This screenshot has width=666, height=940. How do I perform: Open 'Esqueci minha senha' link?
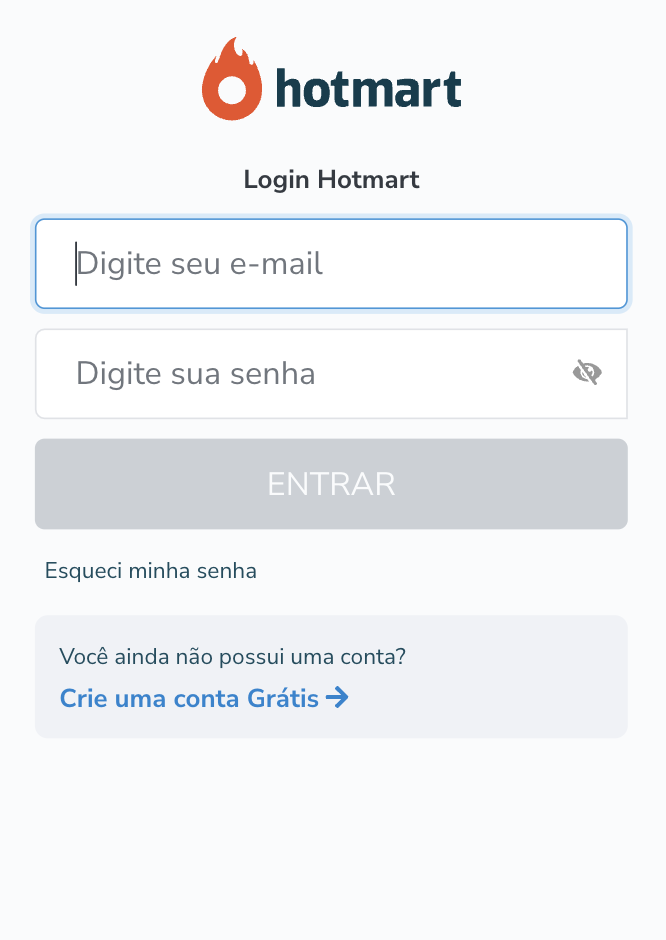point(151,571)
